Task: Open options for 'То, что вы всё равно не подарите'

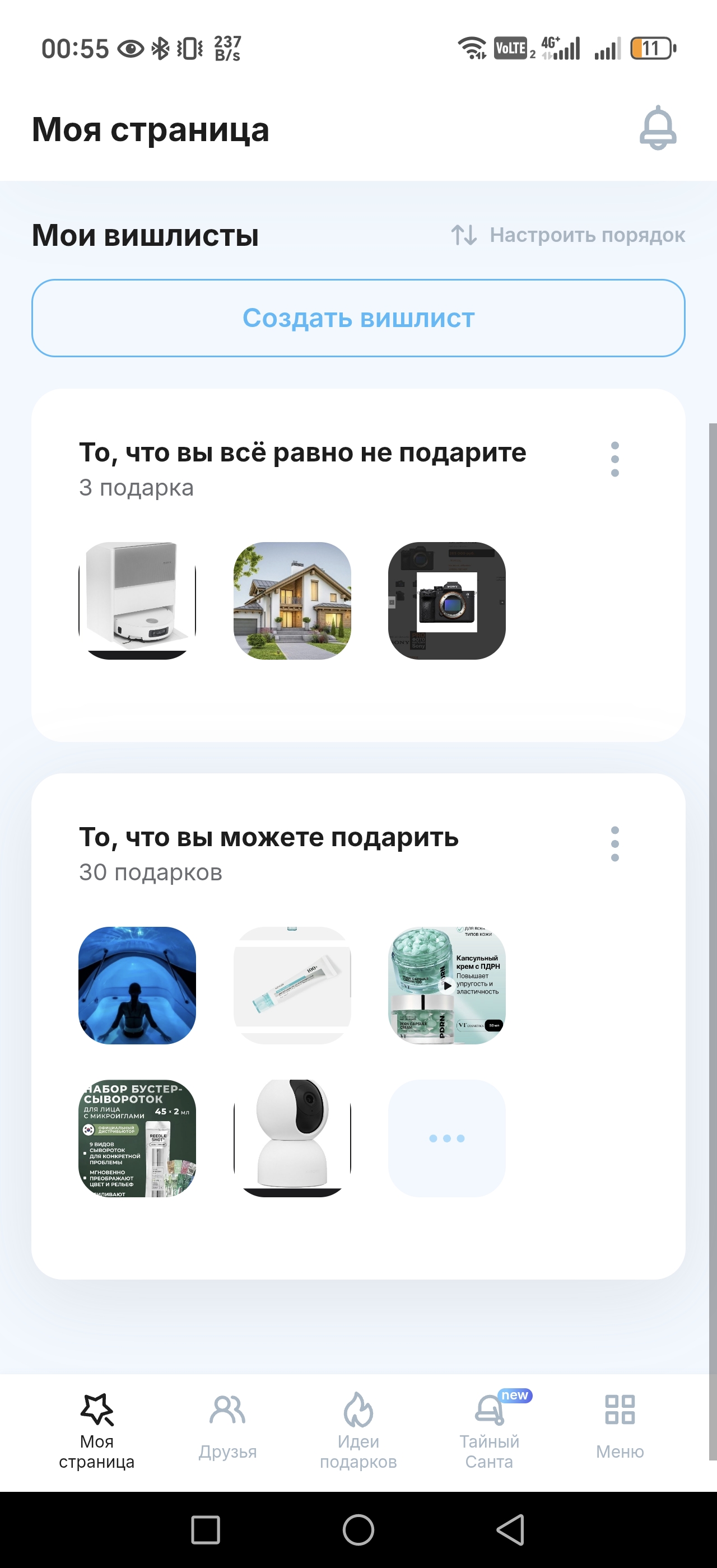Action: click(x=614, y=460)
